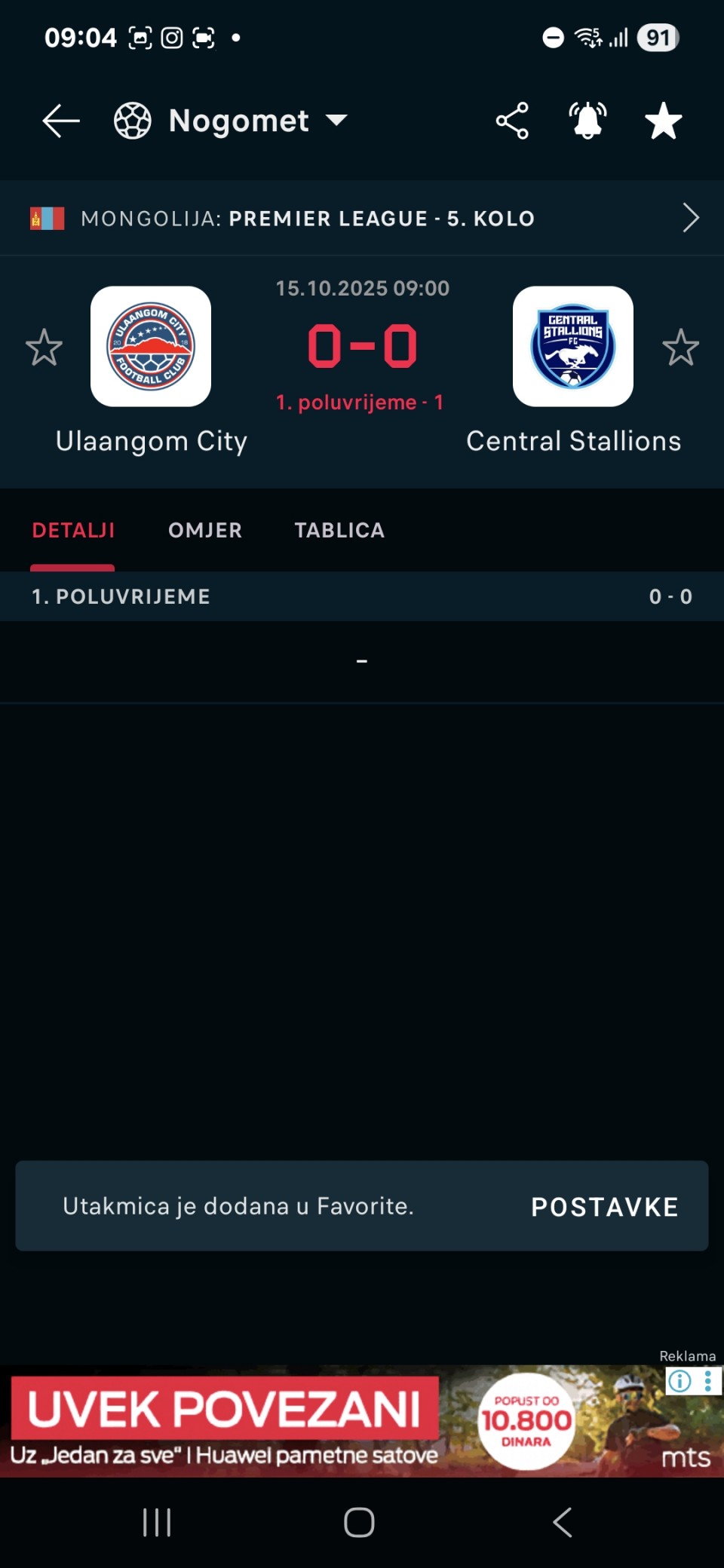Image resolution: width=724 pixels, height=1568 pixels.
Task: Open the ad info icon
Action: click(x=680, y=1381)
